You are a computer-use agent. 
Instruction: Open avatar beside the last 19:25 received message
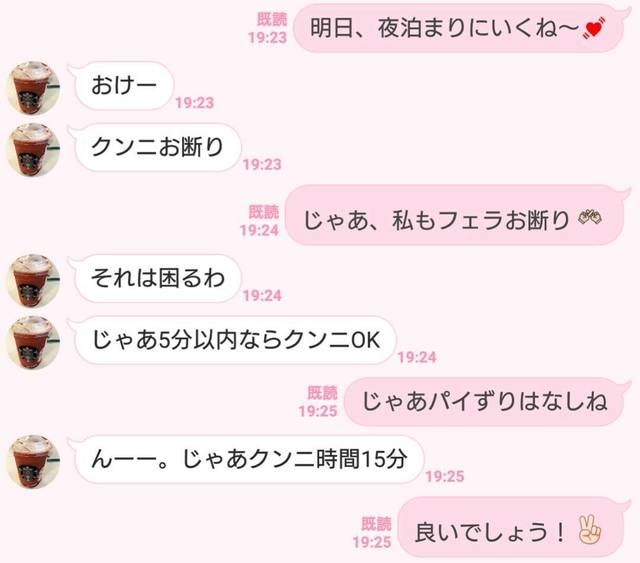[33, 461]
